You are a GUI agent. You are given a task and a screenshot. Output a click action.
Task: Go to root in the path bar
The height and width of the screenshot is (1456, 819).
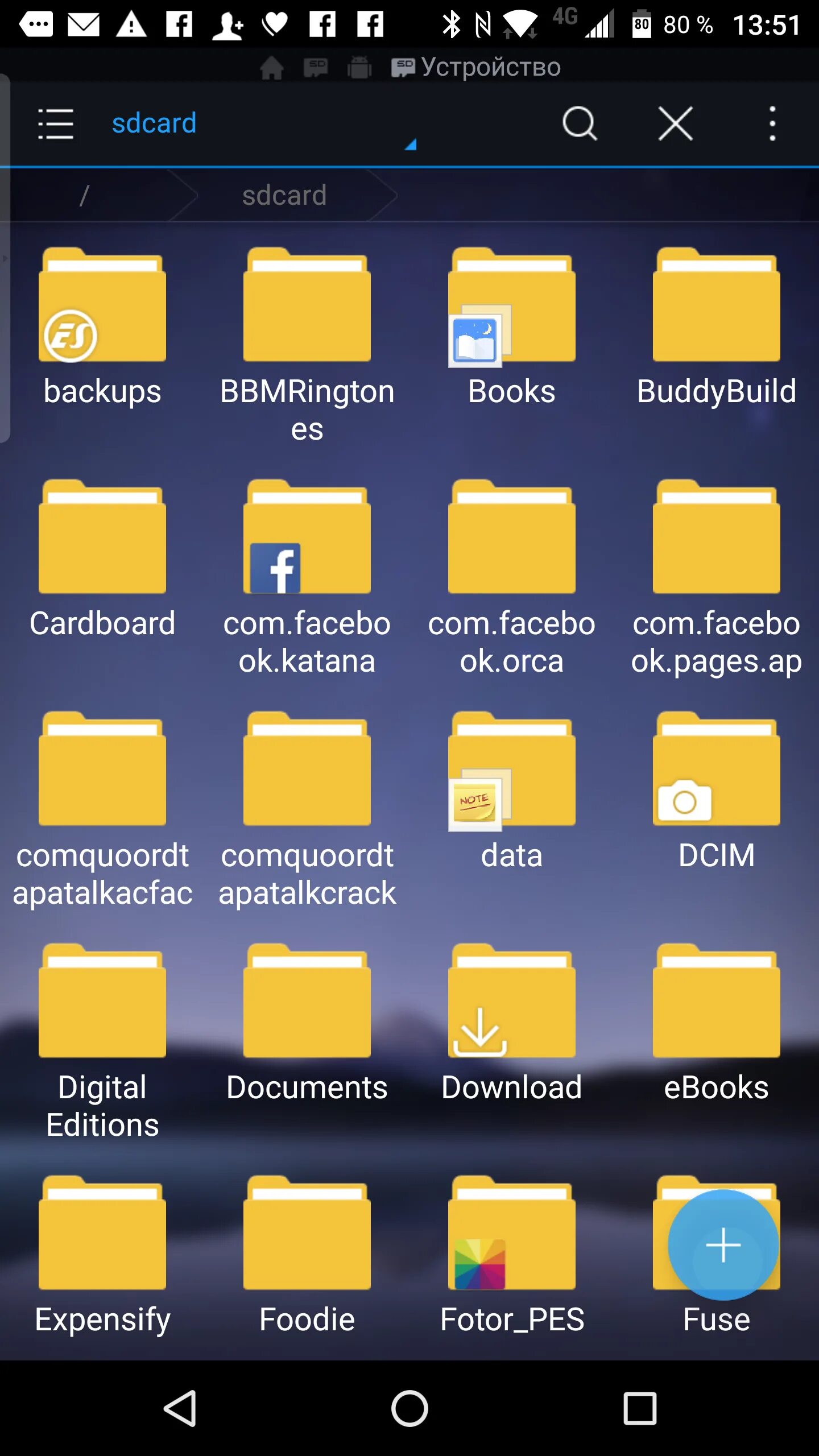coord(84,196)
